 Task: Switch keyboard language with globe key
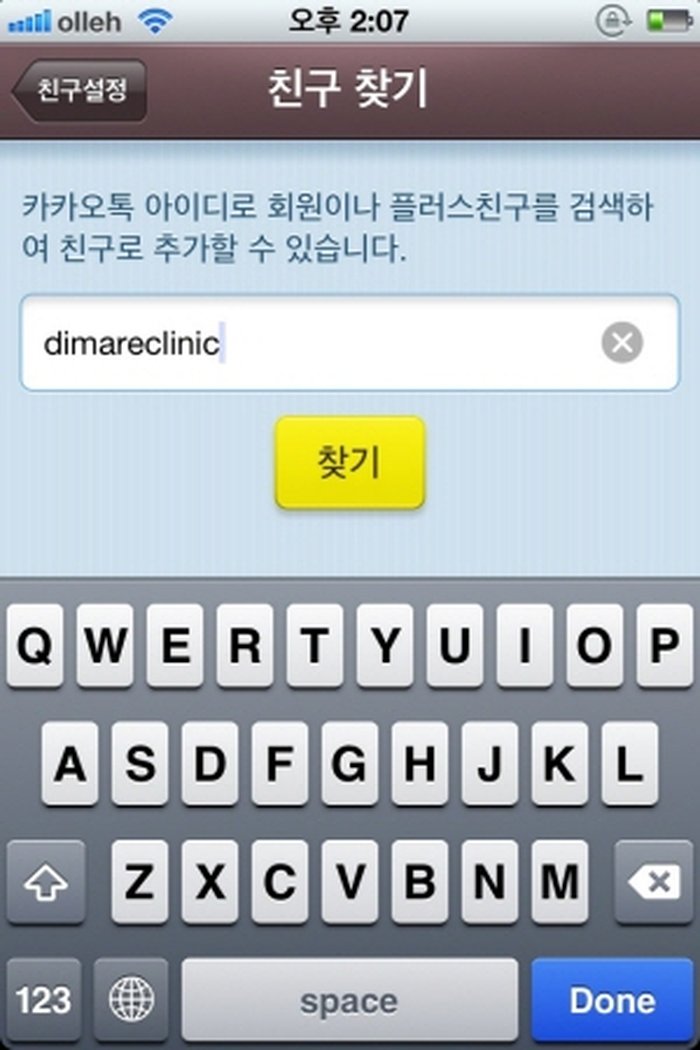pyautogui.click(x=131, y=999)
